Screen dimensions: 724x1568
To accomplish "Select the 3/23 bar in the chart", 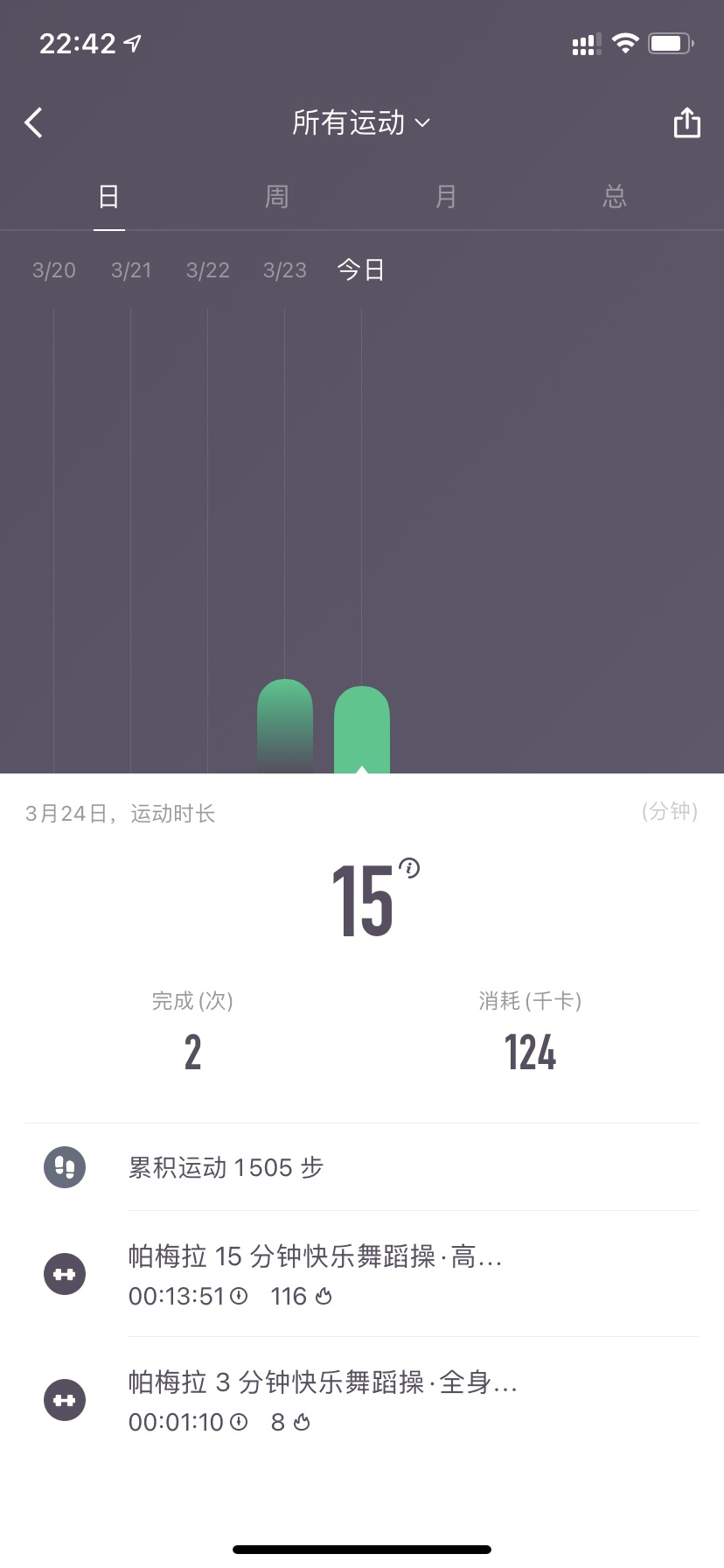I will [x=285, y=725].
